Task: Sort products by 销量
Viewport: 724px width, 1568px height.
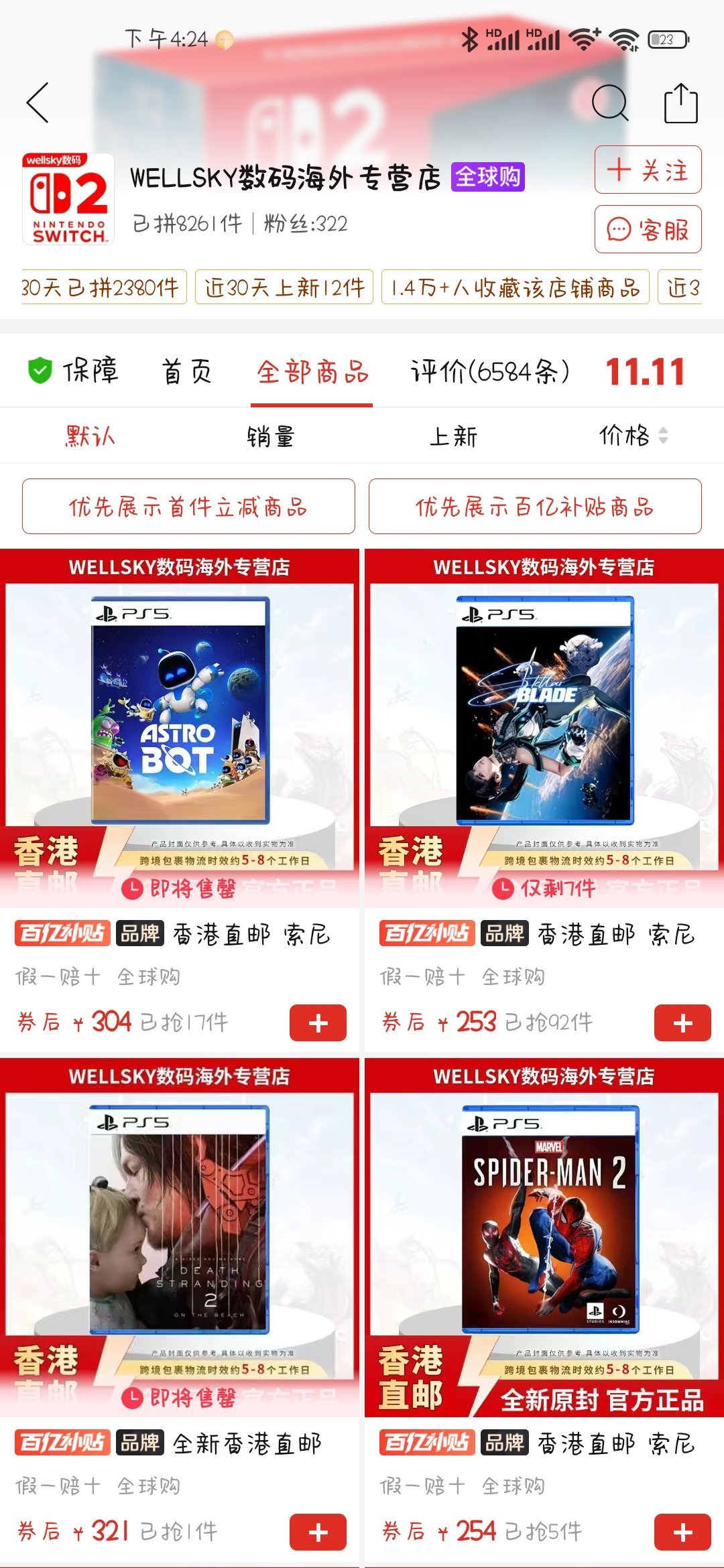Action: 270,436
